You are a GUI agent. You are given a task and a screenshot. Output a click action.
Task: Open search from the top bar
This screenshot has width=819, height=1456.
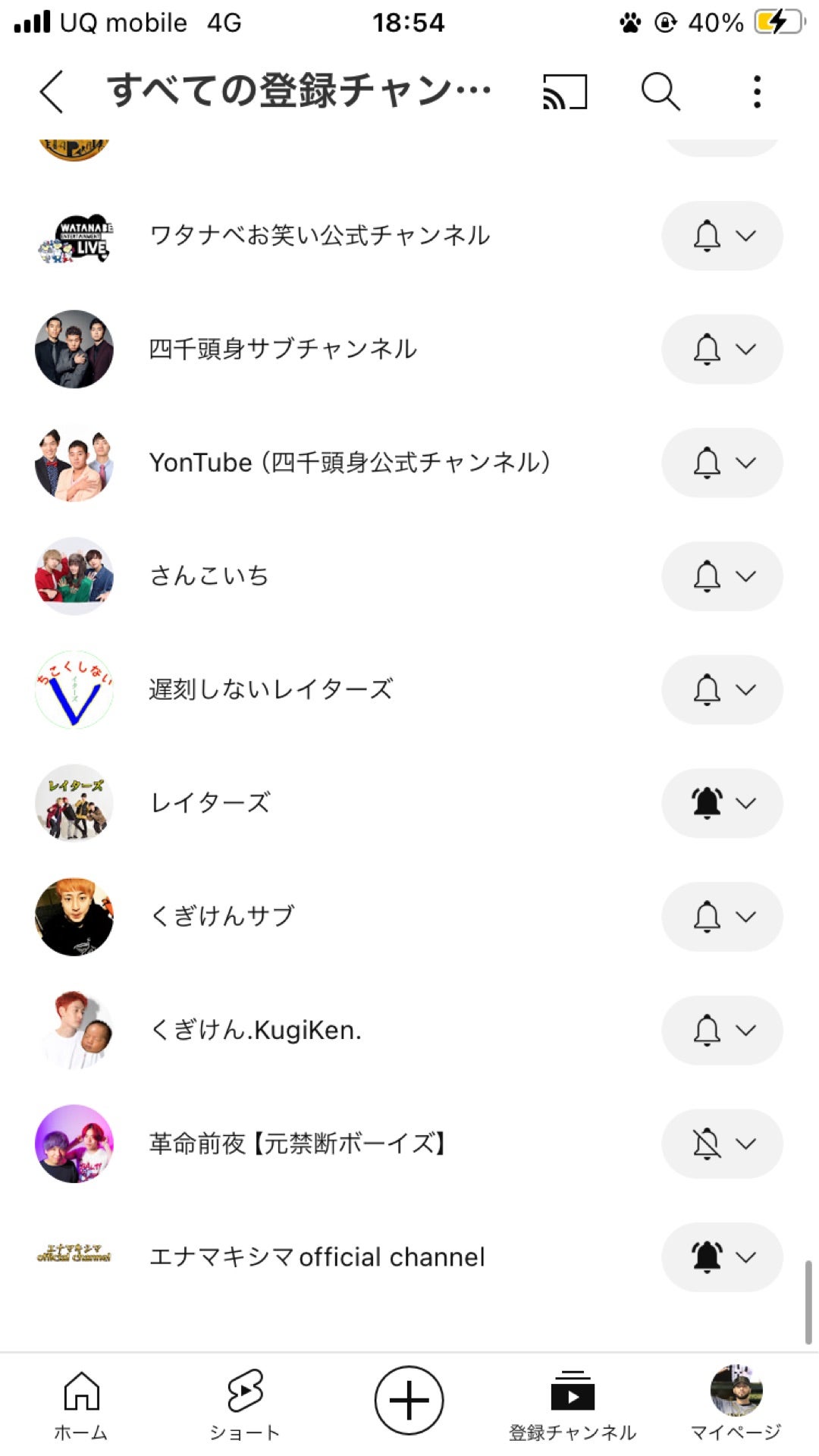click(658, 89)
